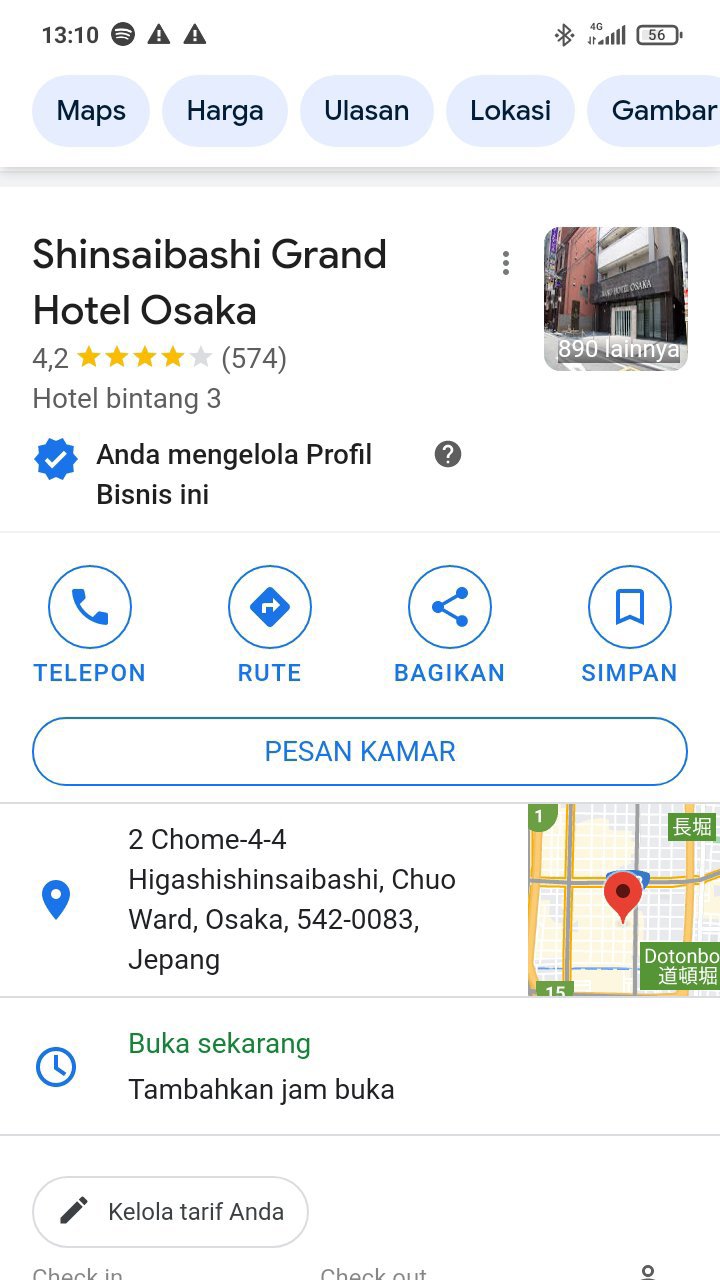Select the Maps chip
Viewport: 720px width, 1280px height.
coord(91,111)
